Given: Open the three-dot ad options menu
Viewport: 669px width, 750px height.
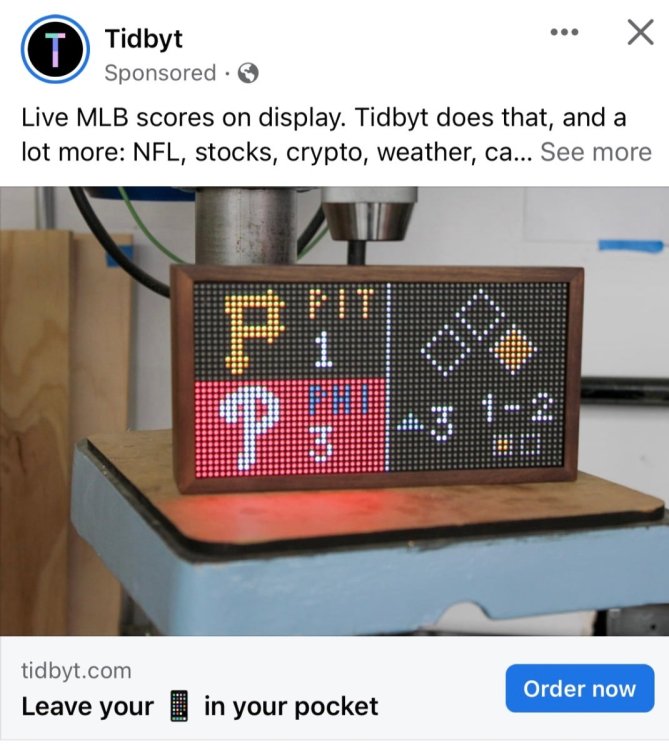Looking at the screenshot, I should 564,33.
